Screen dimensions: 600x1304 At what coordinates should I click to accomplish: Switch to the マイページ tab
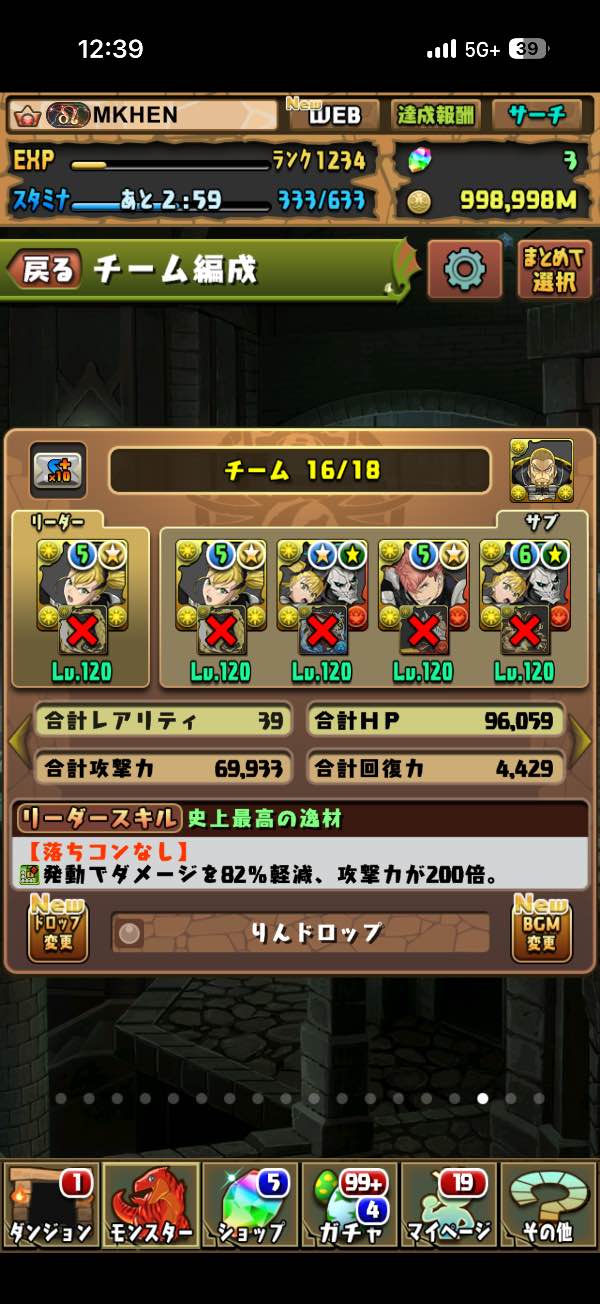tap(449, 1205)
